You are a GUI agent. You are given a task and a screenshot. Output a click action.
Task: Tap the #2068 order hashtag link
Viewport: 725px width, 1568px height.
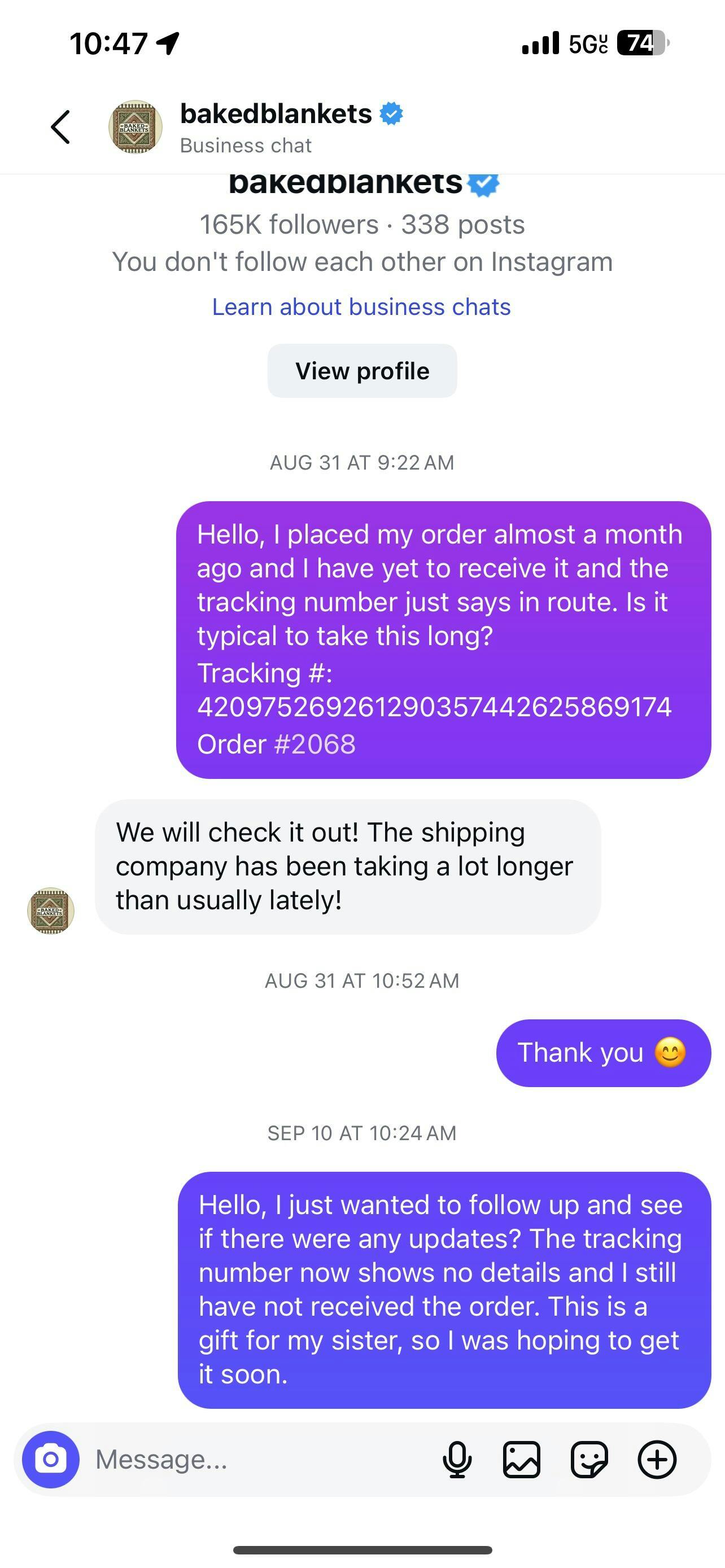315,744
